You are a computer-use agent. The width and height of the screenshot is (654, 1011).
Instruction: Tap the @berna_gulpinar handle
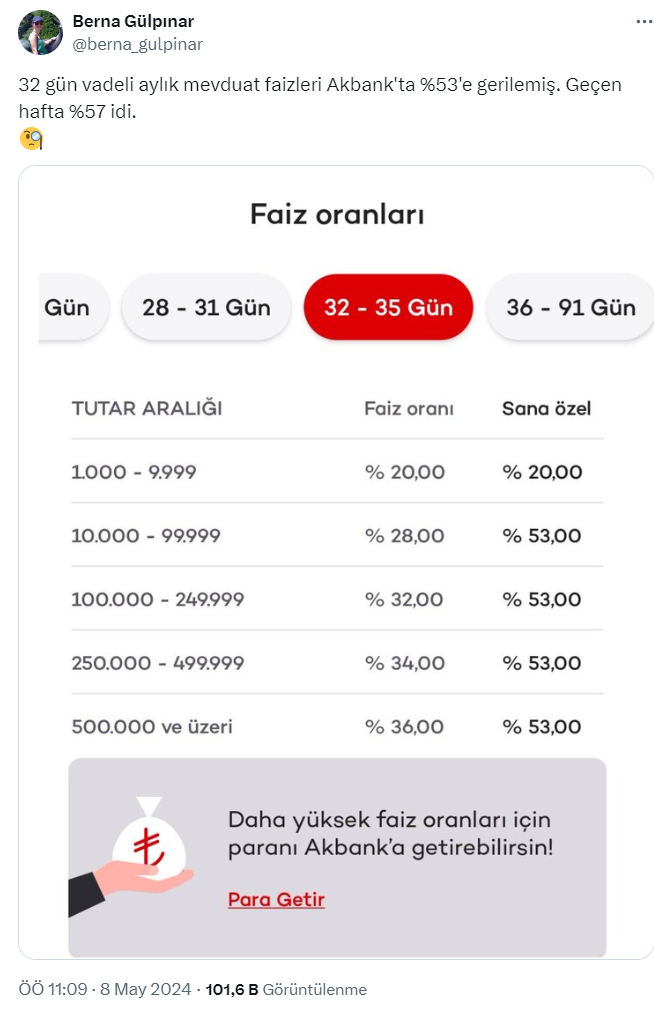coord(138,44)
